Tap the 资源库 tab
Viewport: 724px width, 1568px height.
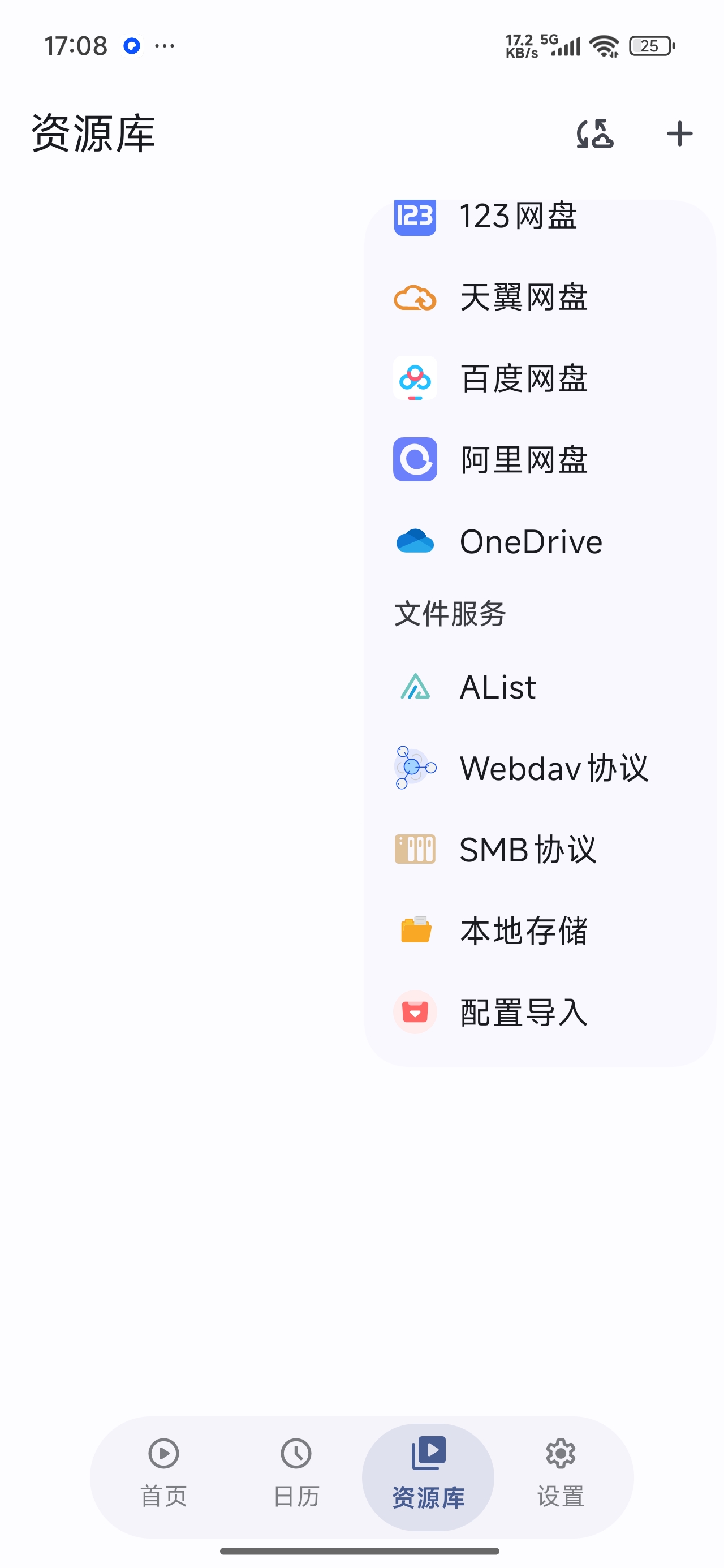click(x=428, y=1477)
